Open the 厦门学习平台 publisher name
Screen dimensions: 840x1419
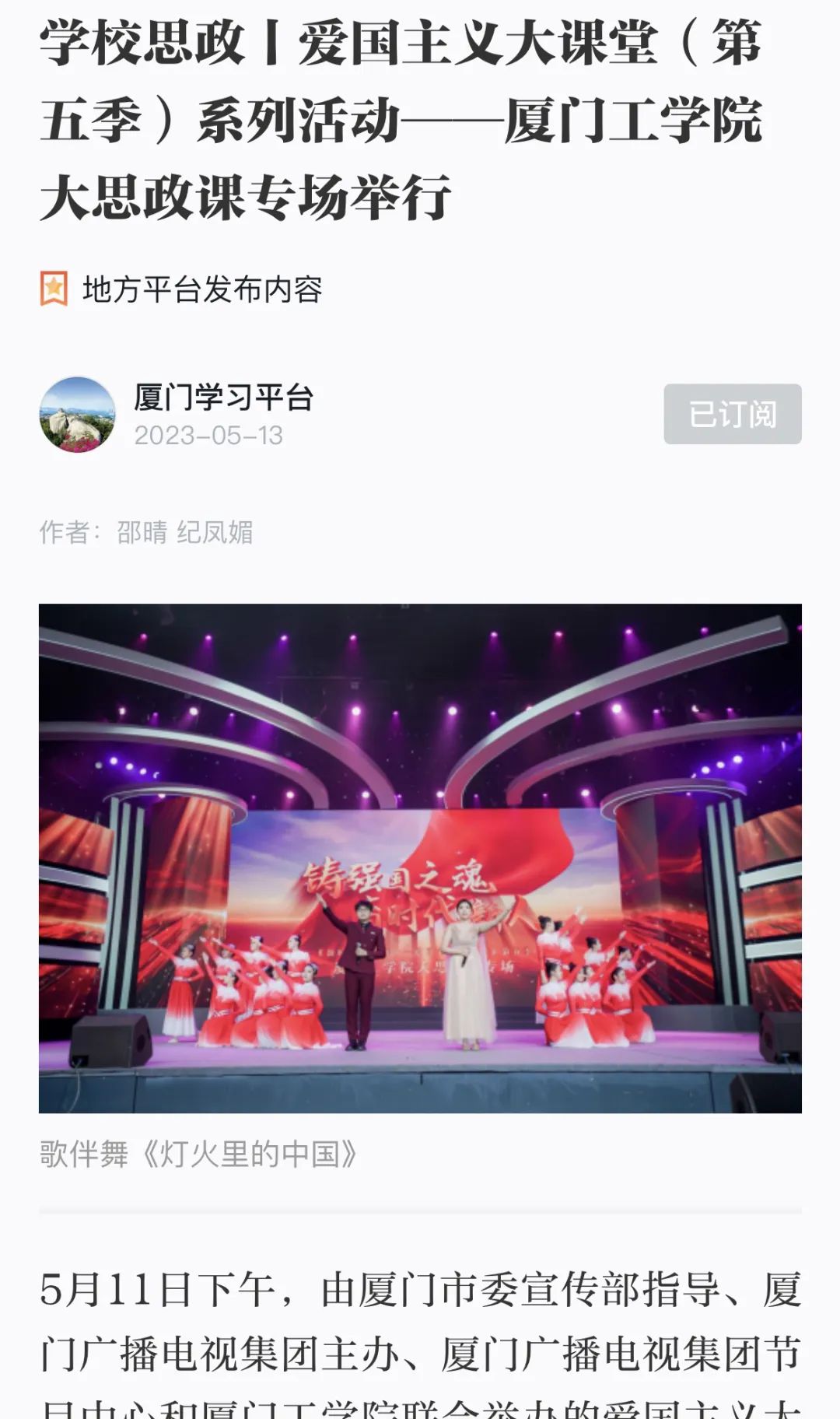[x=223, y=398]
